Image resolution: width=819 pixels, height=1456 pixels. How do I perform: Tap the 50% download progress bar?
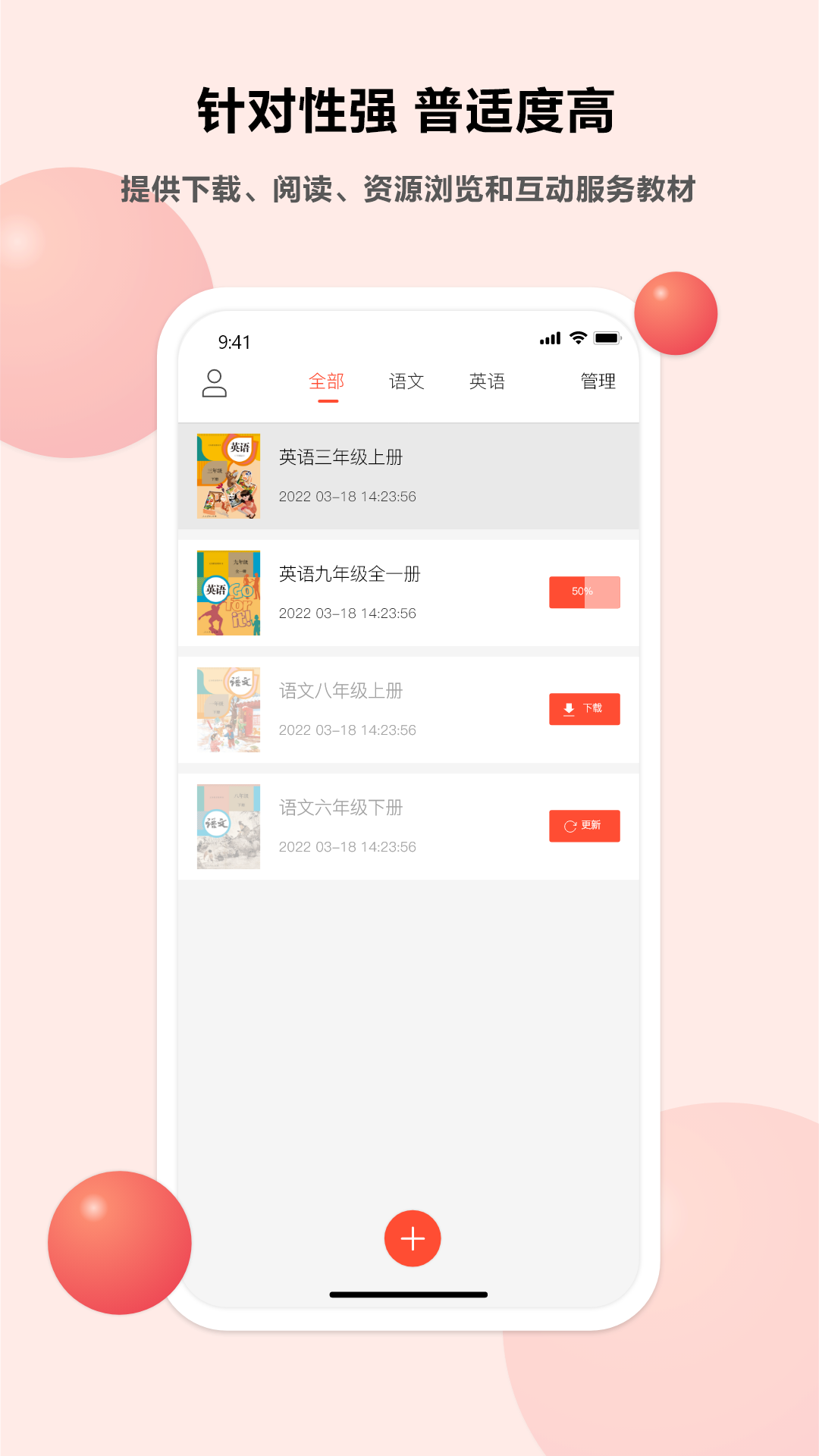[x=584, y=591]
